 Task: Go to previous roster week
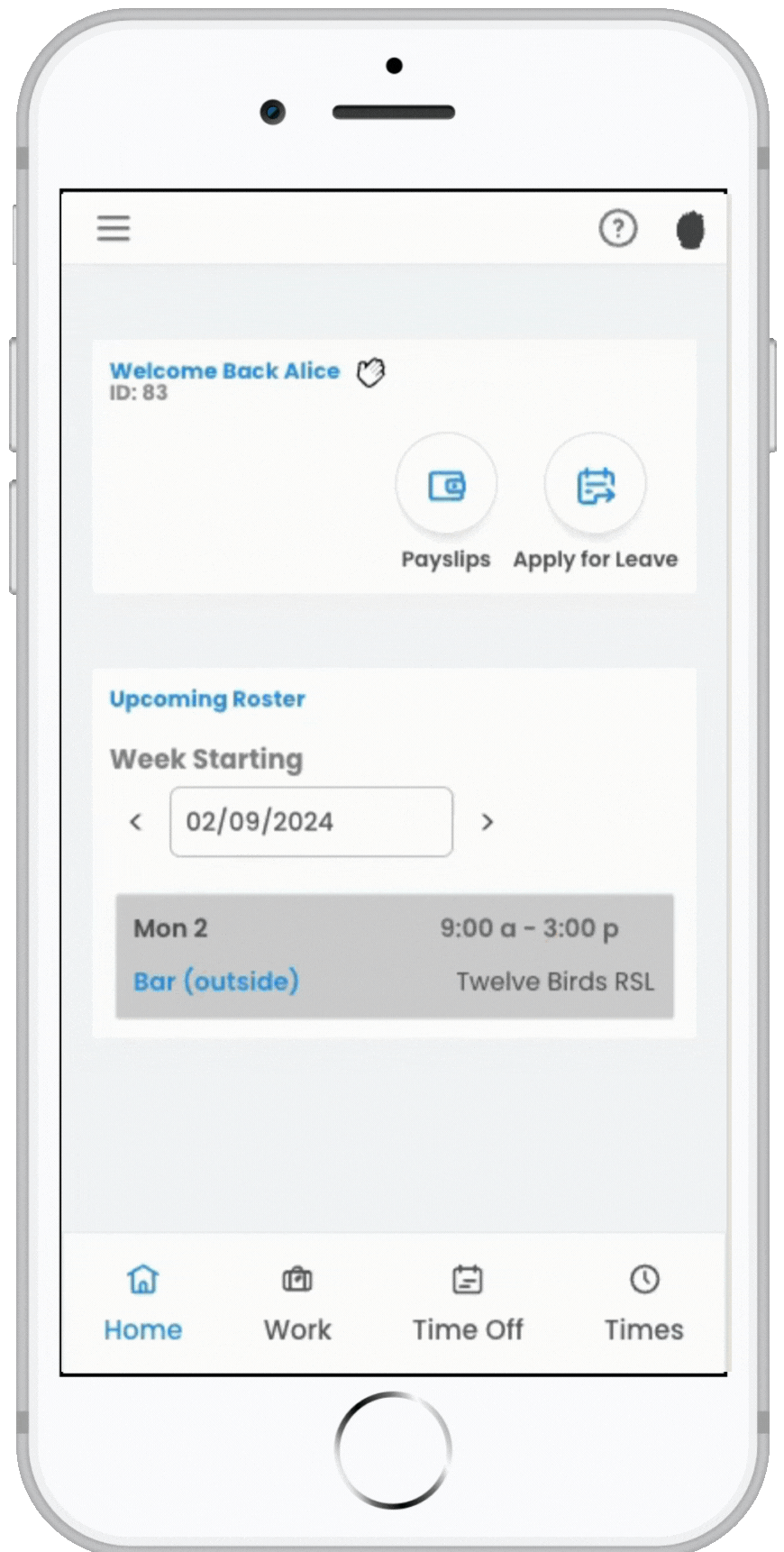[136, 822]
